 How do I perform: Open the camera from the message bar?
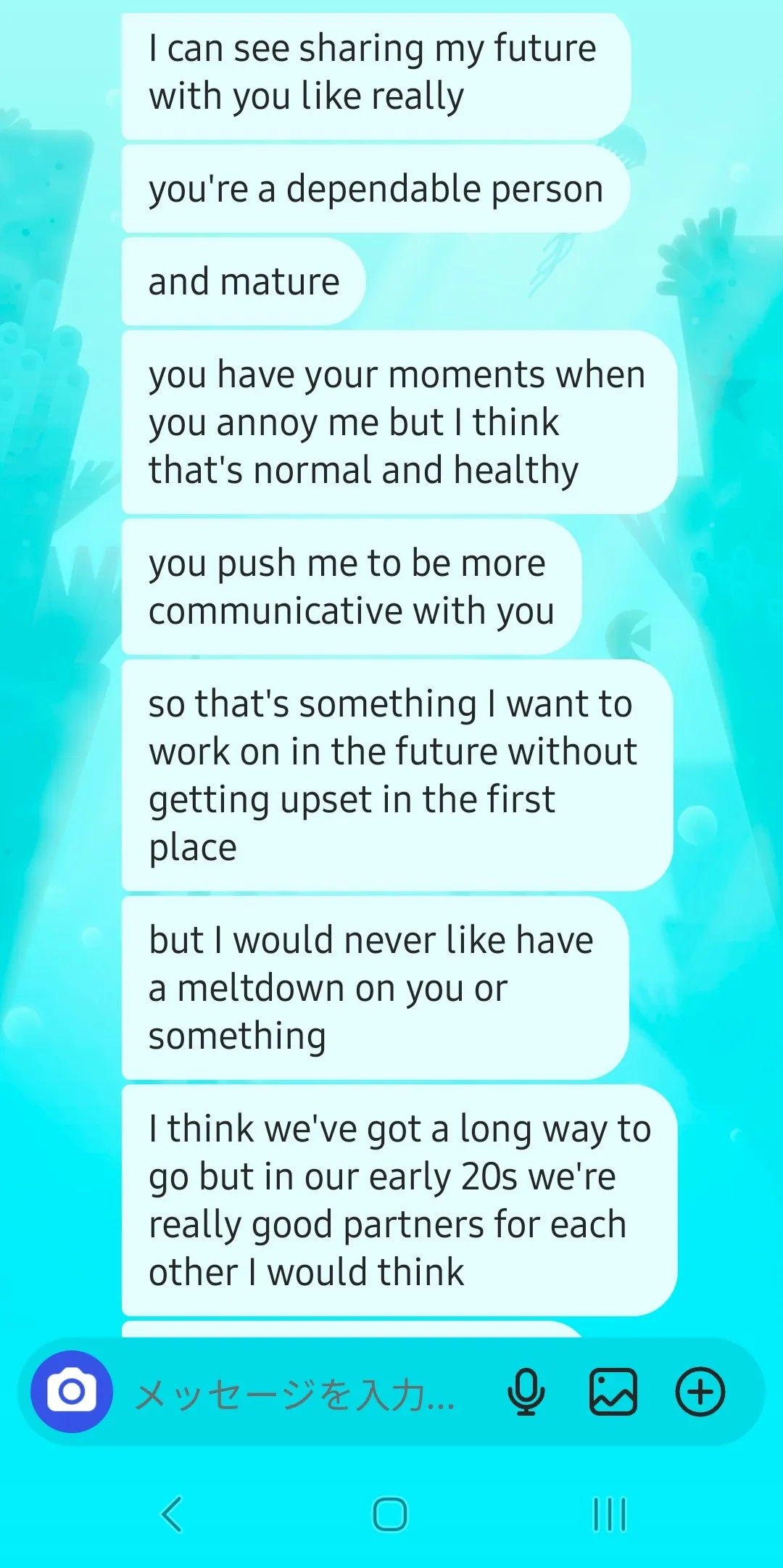click(x=71, y=1392)
